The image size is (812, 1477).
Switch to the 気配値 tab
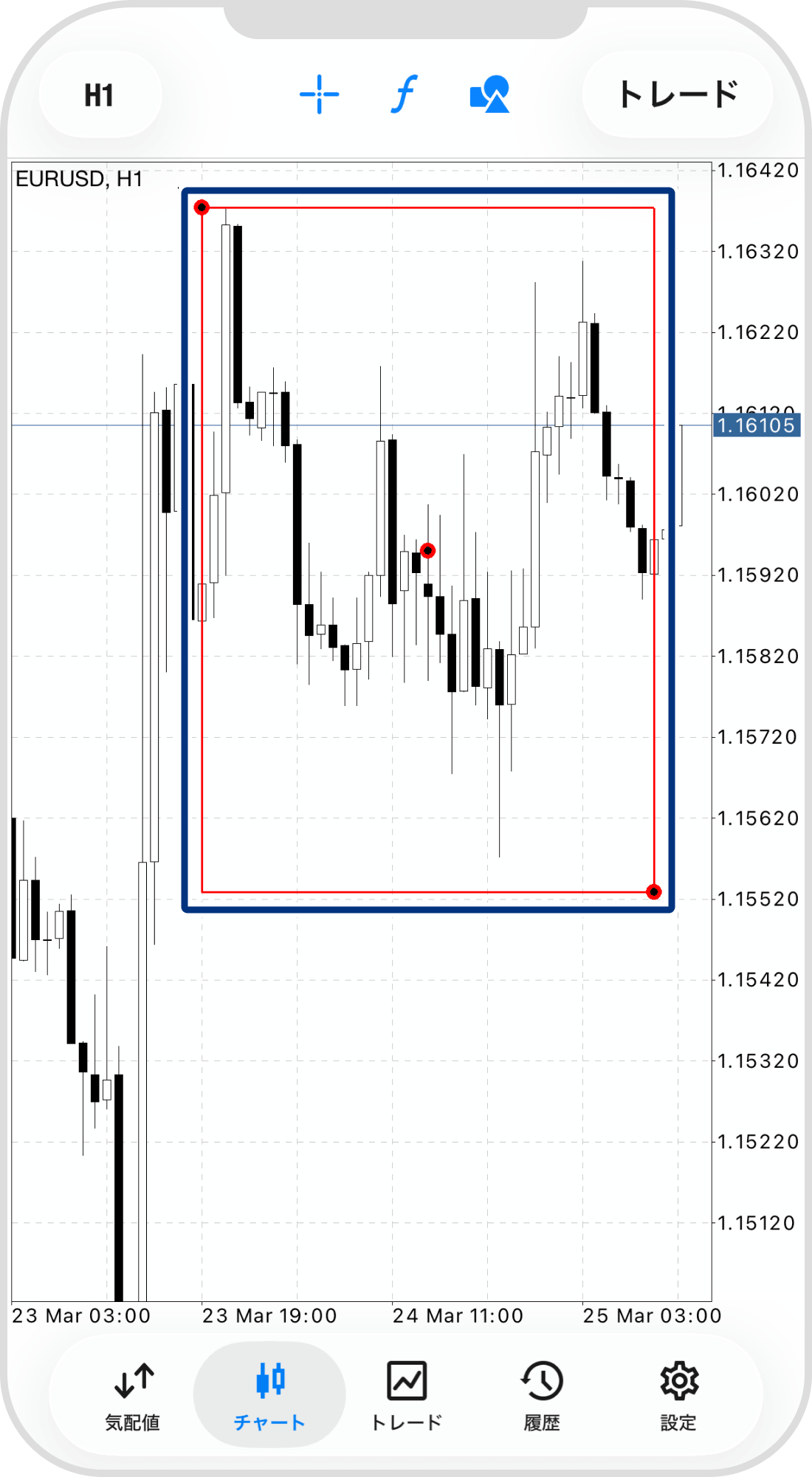click(x=133, y=1394)
